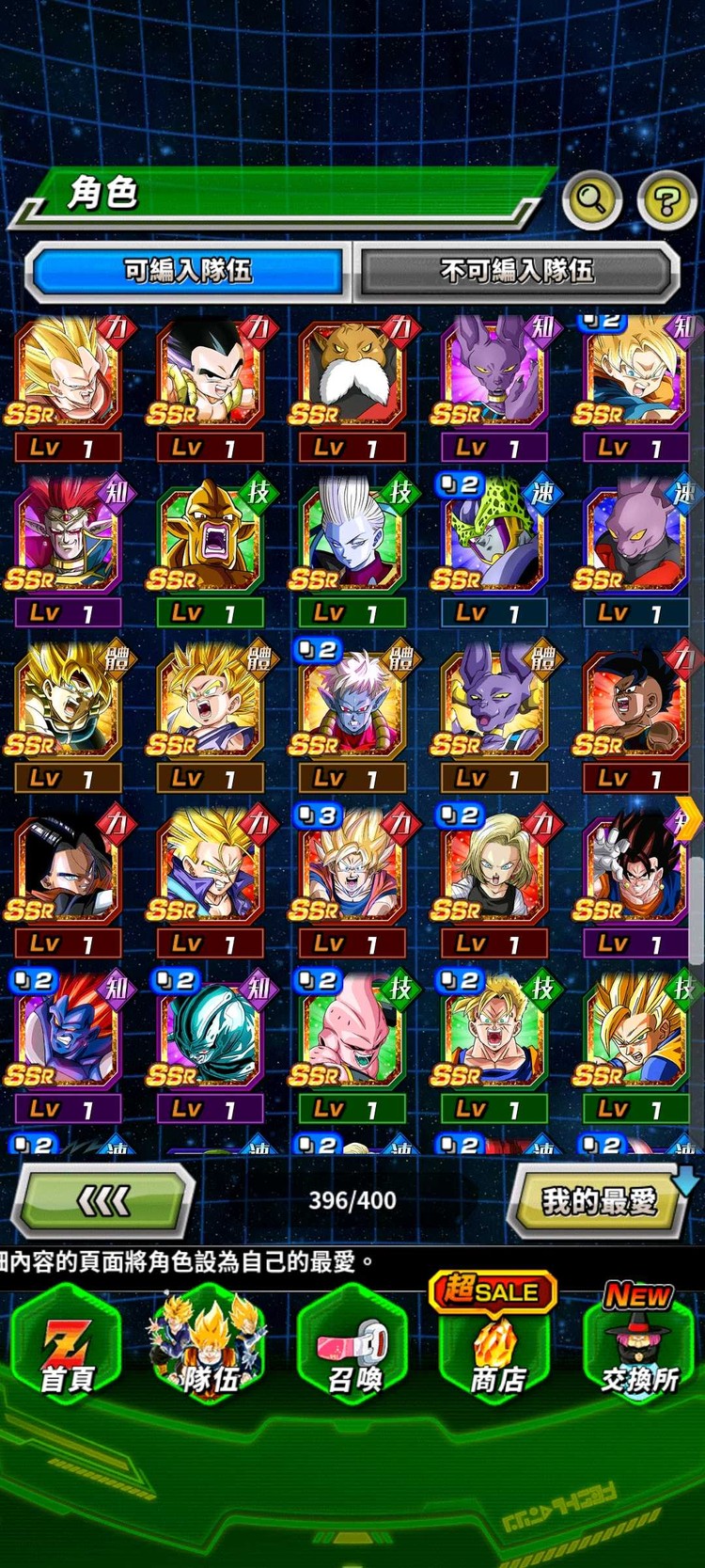
Task: Select the golden Great Ape character card
Action: click(210, 541)
